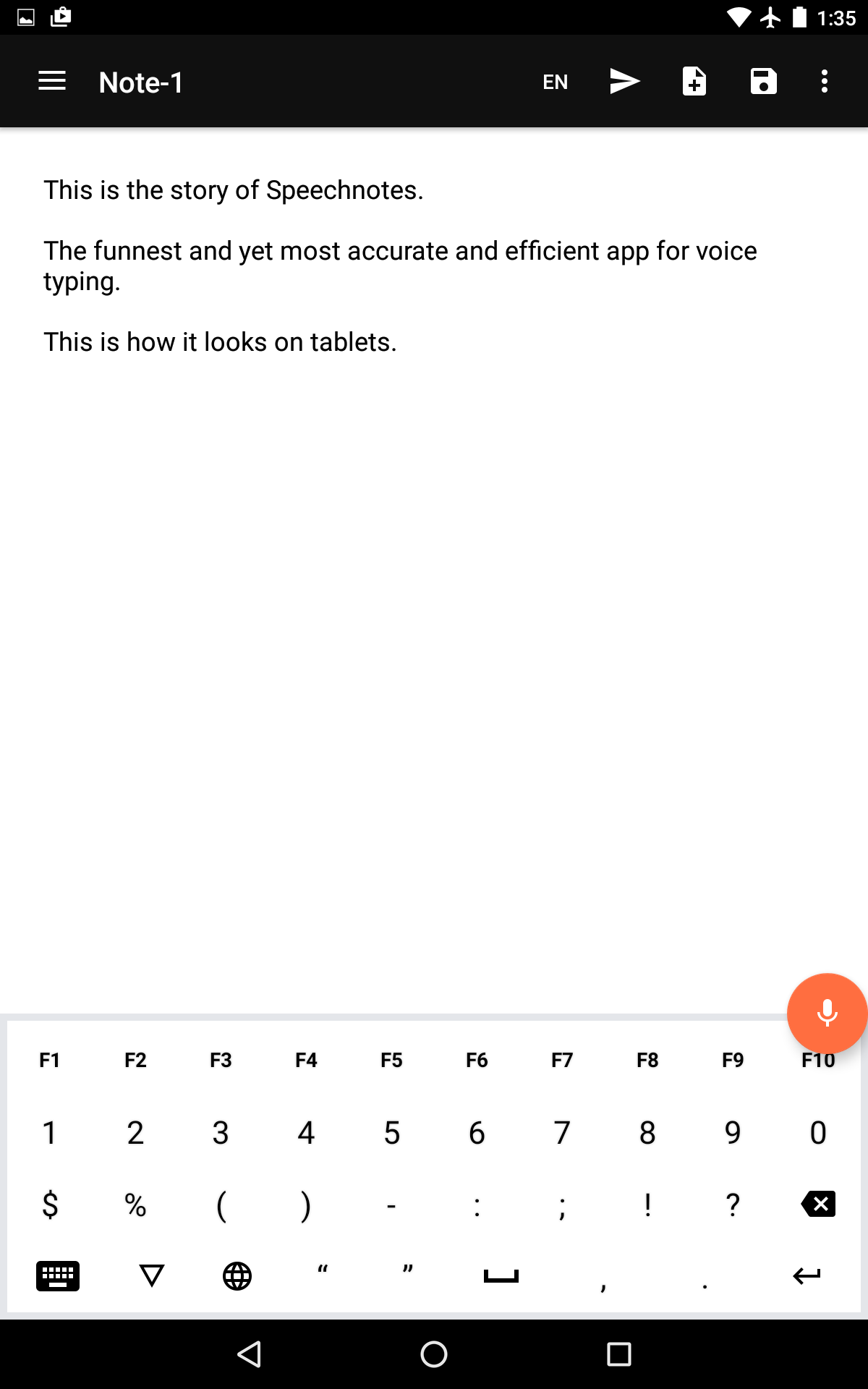Tap the F1 custom key

click(50, 1061)
